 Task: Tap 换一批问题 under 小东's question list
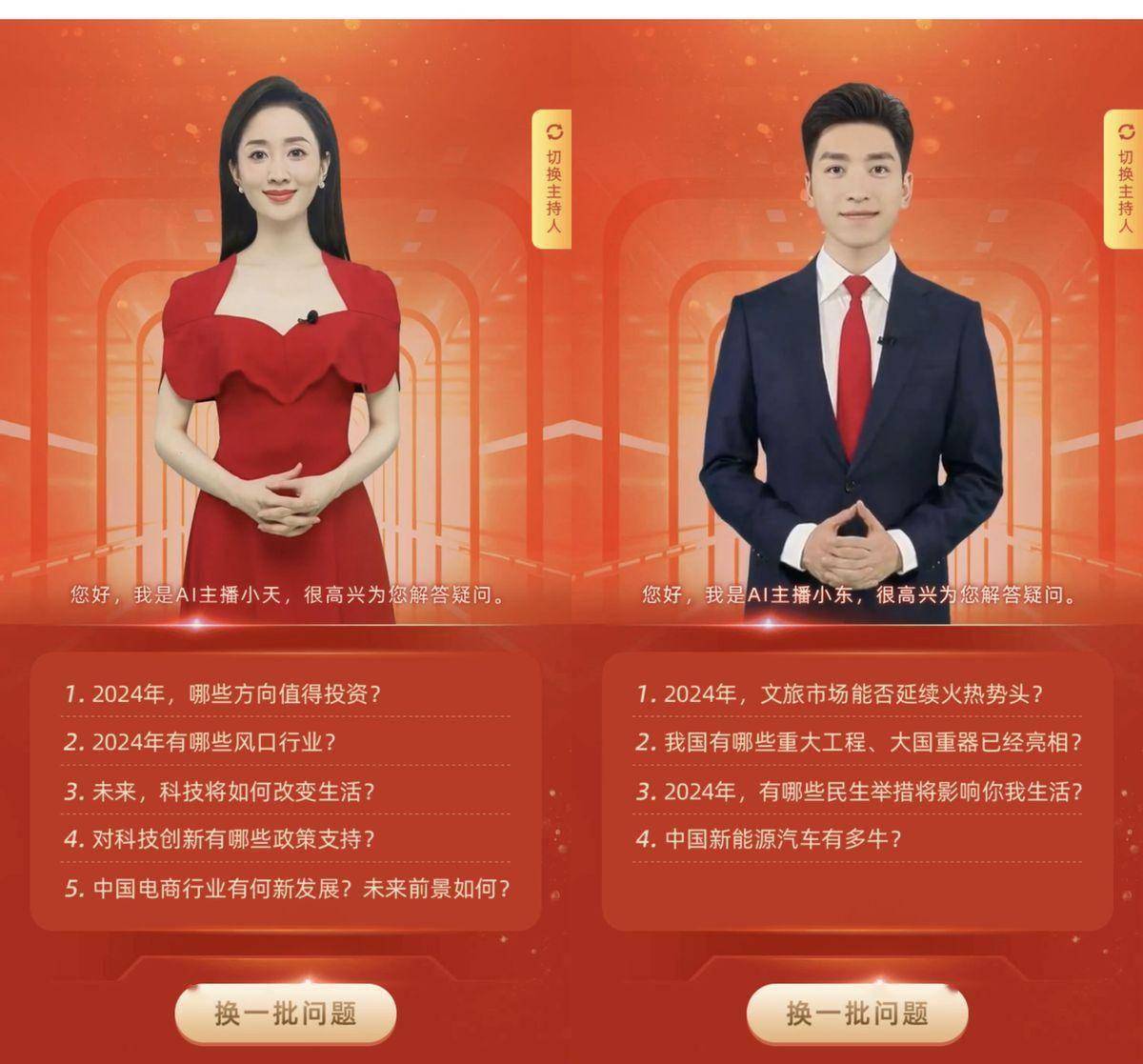(856, 1013)
